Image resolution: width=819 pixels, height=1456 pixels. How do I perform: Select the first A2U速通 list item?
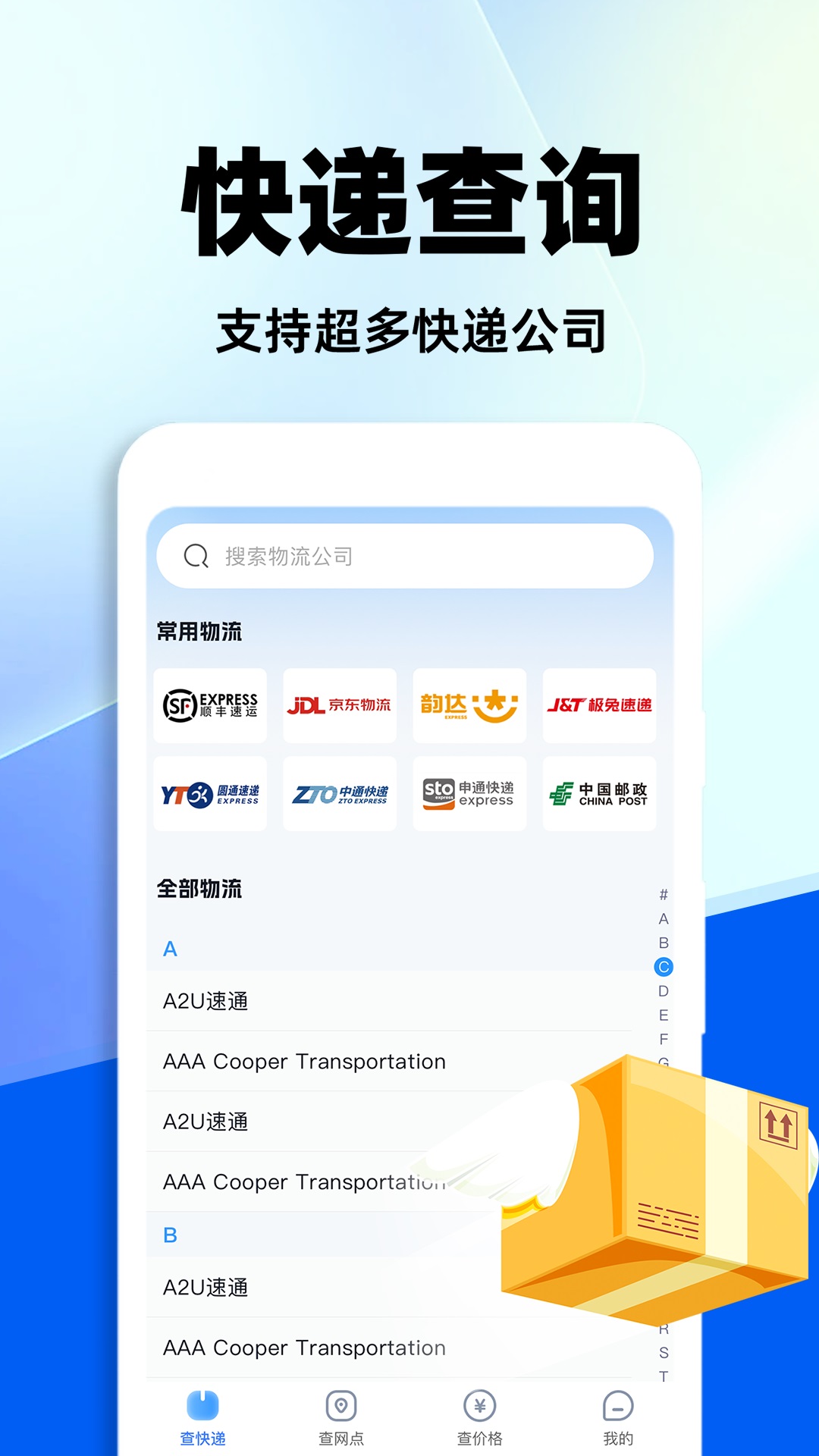tap(205, 1001)
